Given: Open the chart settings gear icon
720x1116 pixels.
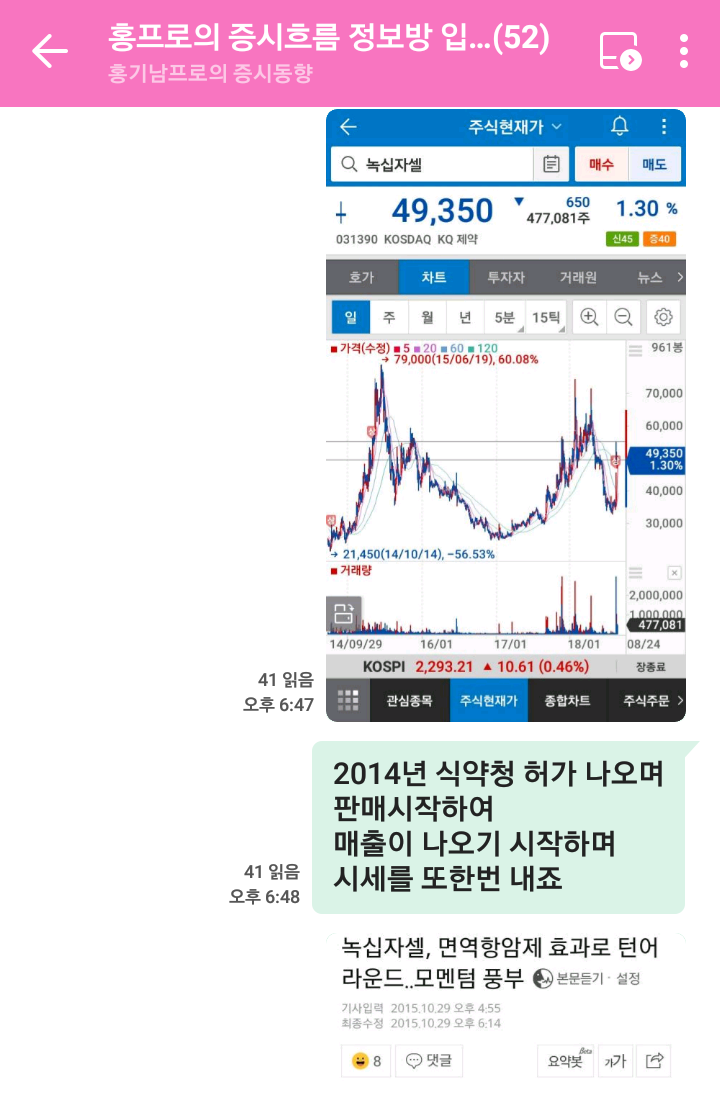Looking at the screenshot, I should (662, 317).
